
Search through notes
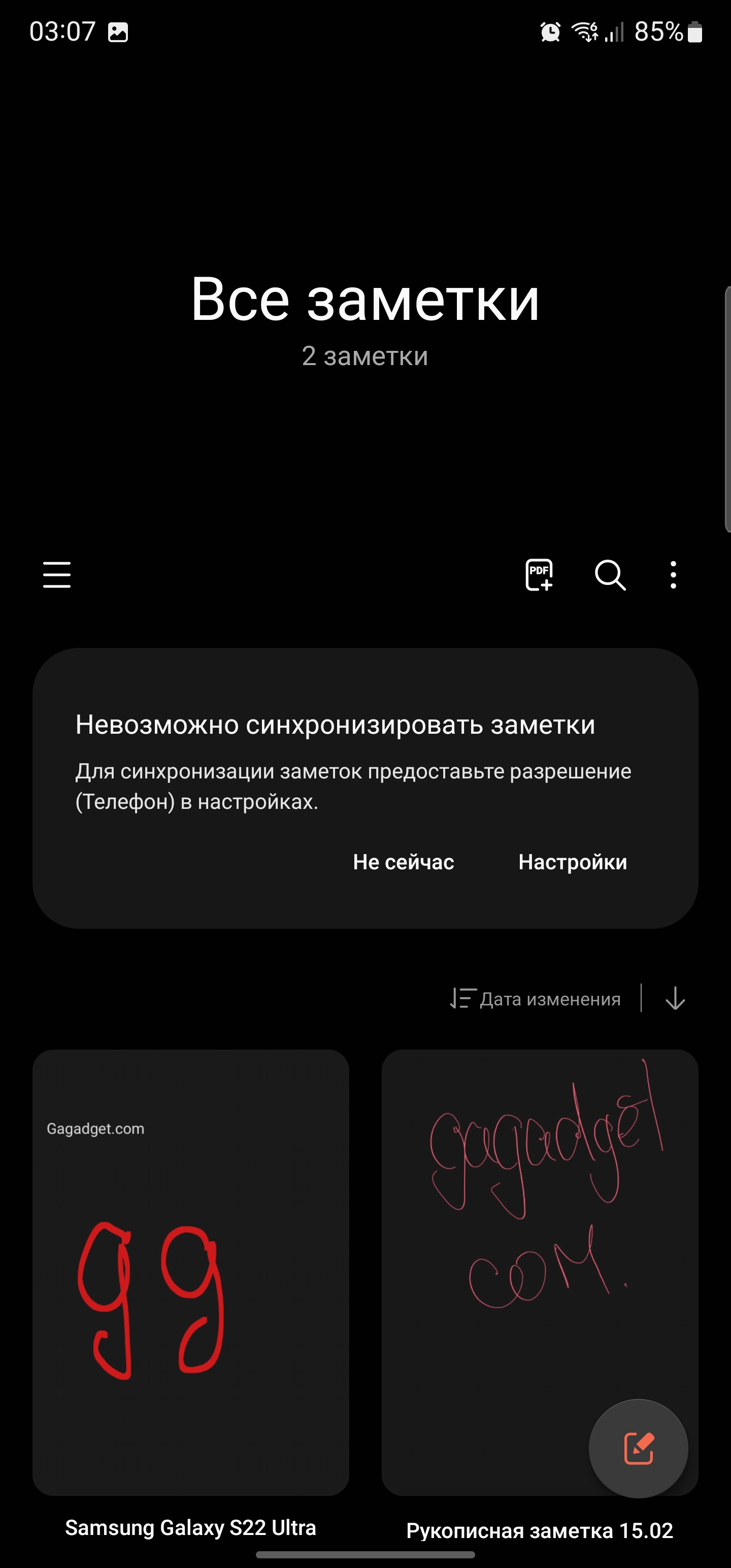tap(610, 575)
